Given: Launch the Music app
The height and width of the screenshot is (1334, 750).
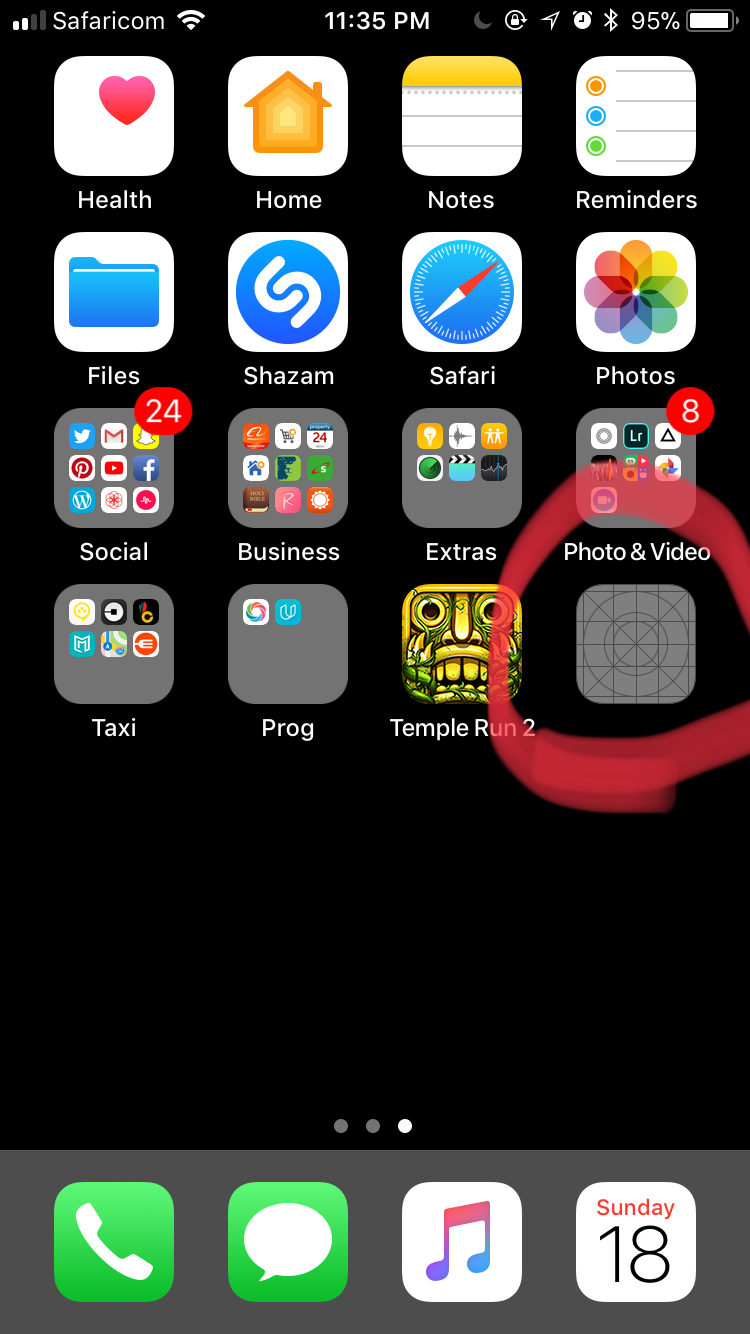Looking at the screenshot, I should coord(462,1242).
